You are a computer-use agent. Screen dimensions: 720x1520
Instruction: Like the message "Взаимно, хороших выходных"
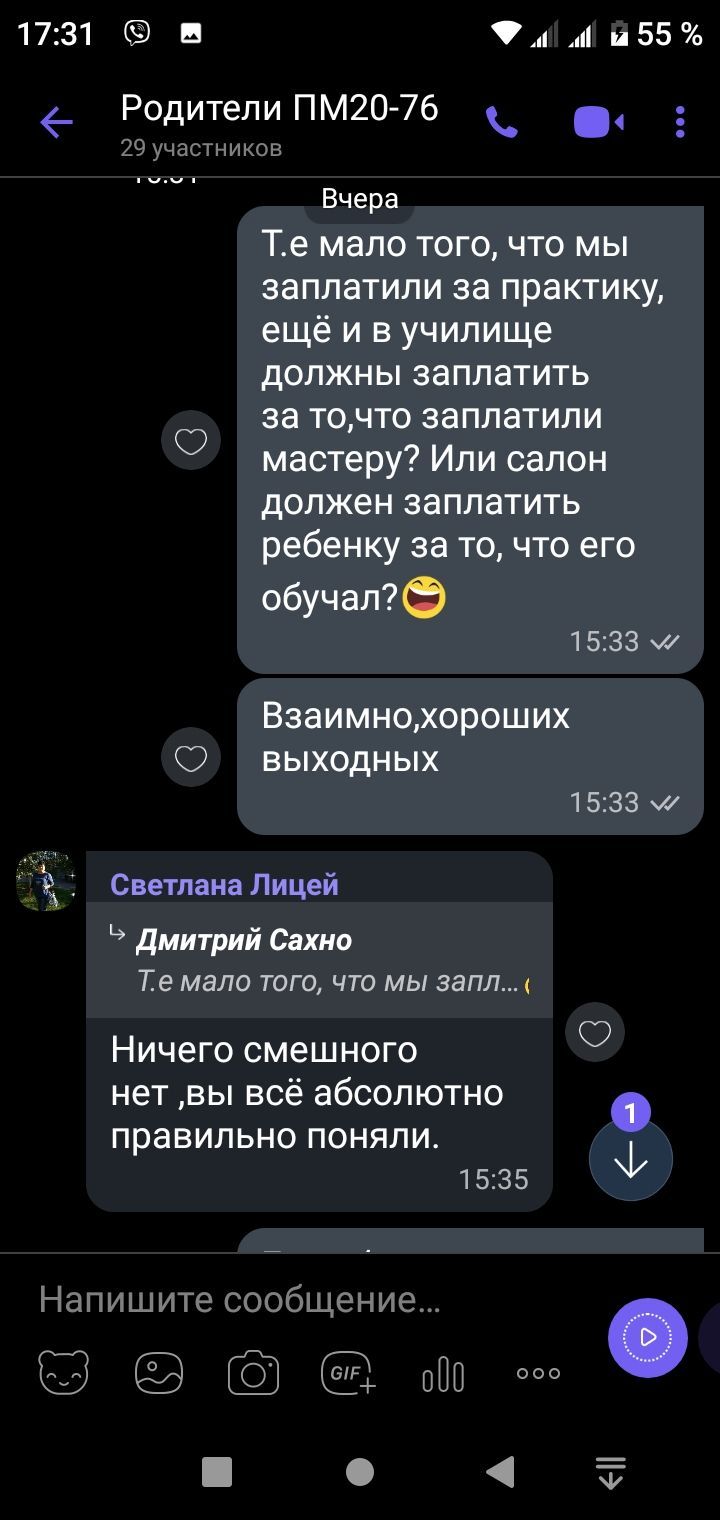click(191, 759)
